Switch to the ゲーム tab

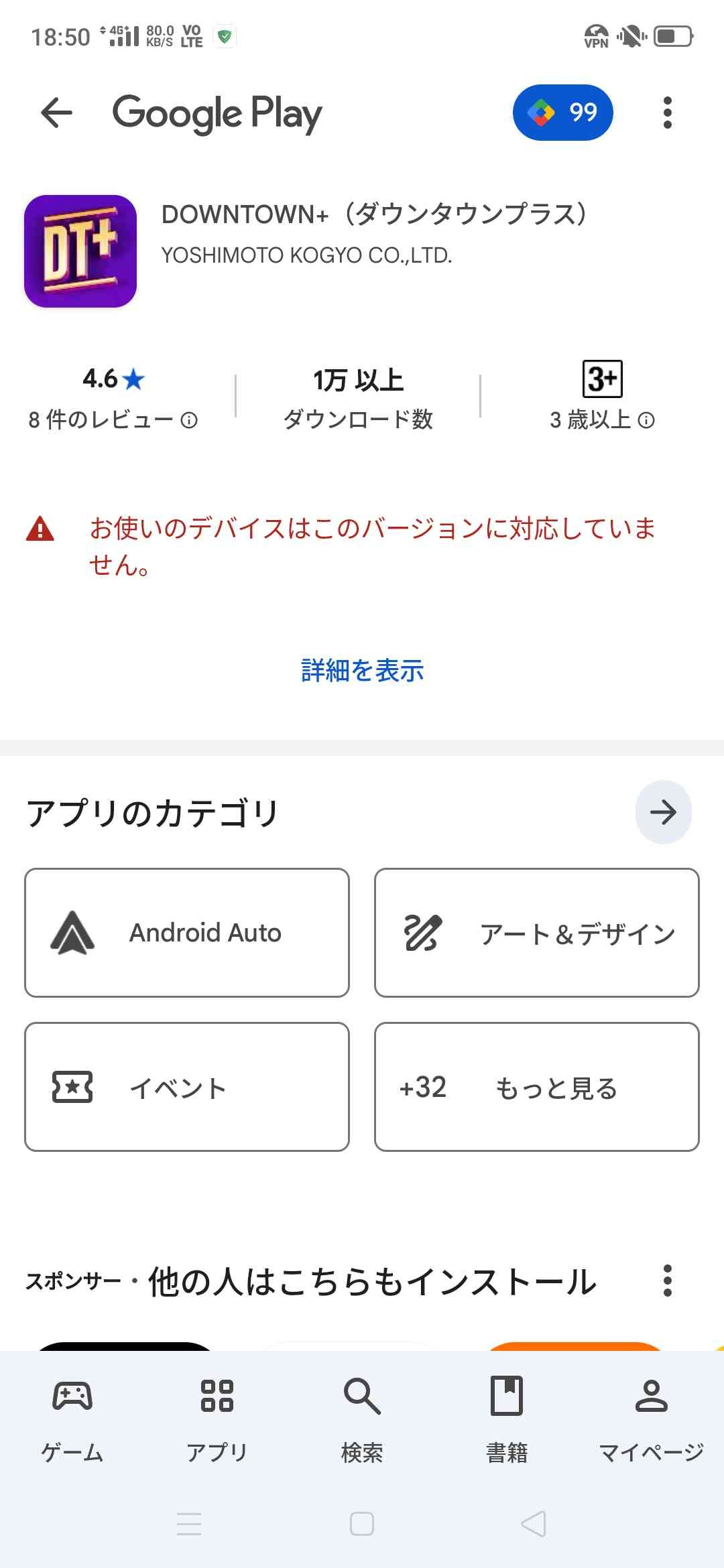coord(72,1419)
